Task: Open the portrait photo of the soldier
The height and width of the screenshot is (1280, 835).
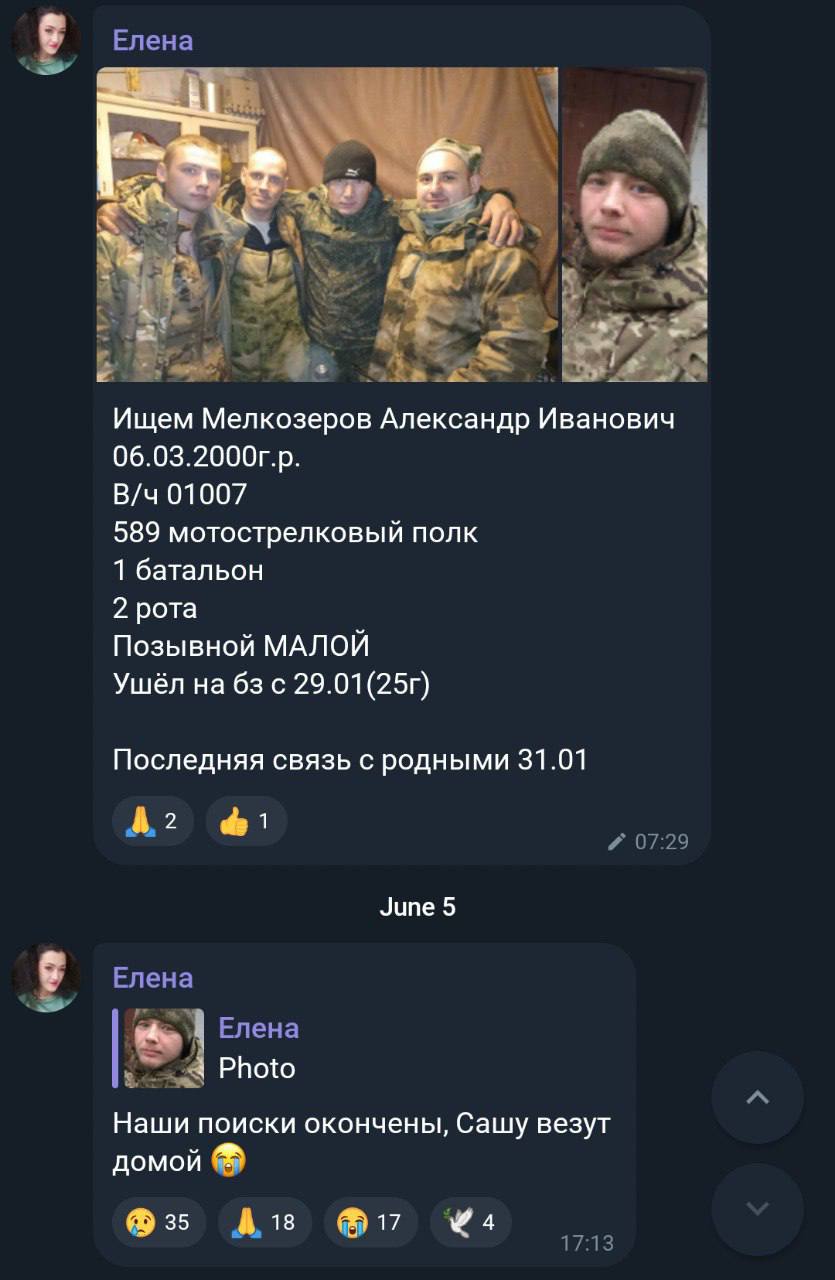Action: 634,224
